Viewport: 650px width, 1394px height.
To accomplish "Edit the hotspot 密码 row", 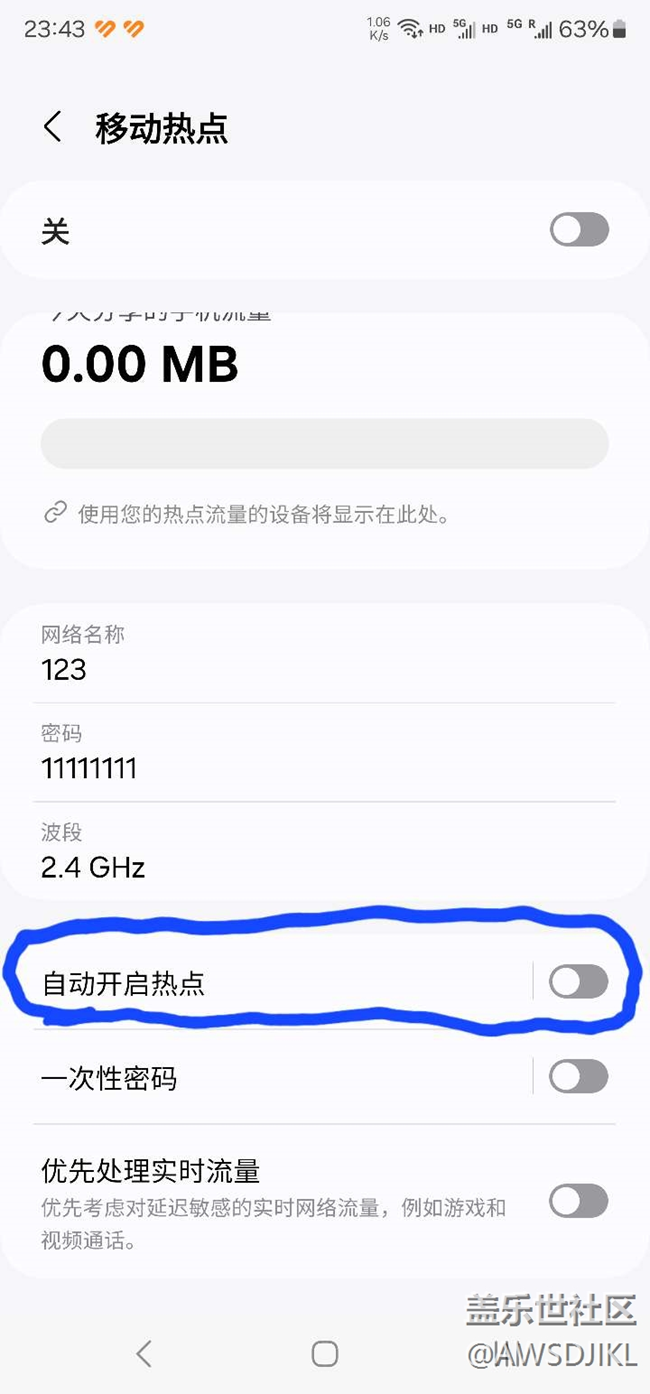I will 324,751.
